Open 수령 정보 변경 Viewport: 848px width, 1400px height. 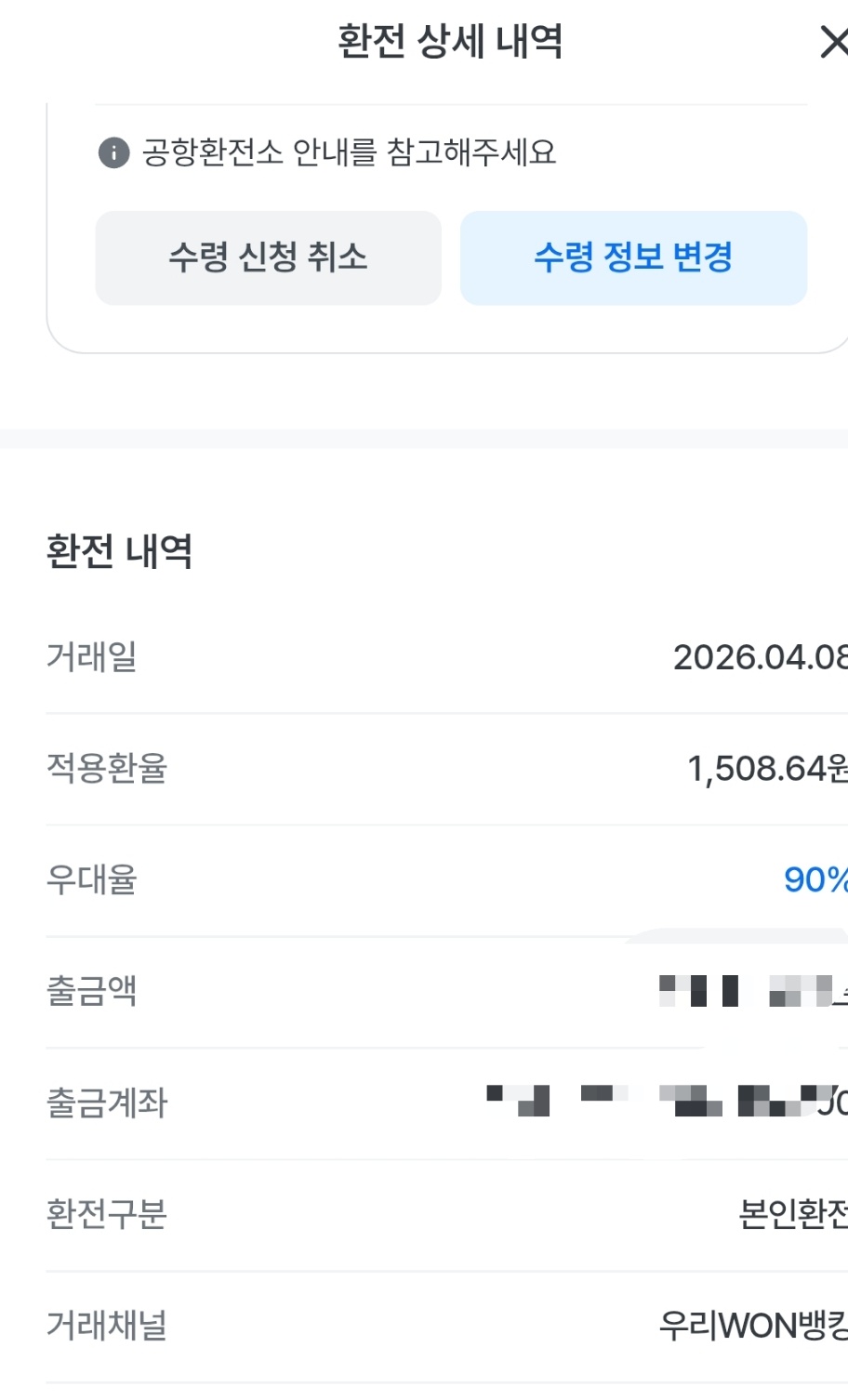pyautogui.click(x=633, y=258)
